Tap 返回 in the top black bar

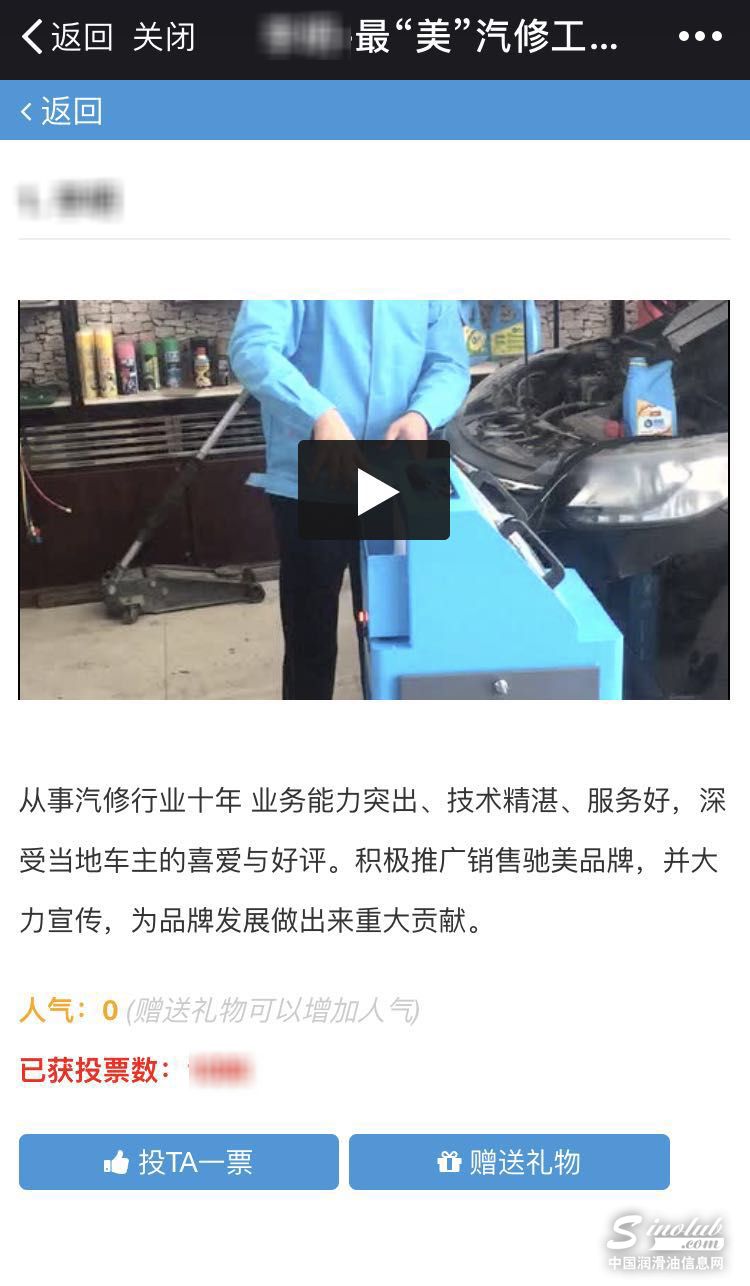coord(66,38)
